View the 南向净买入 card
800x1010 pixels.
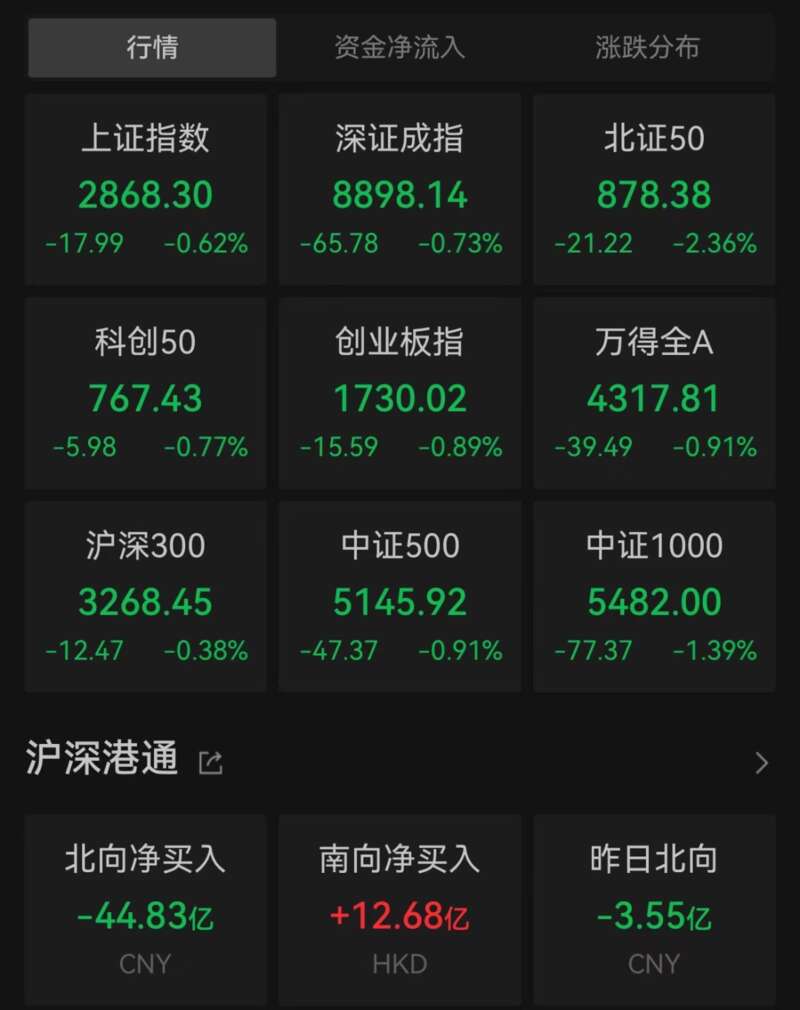400,908
